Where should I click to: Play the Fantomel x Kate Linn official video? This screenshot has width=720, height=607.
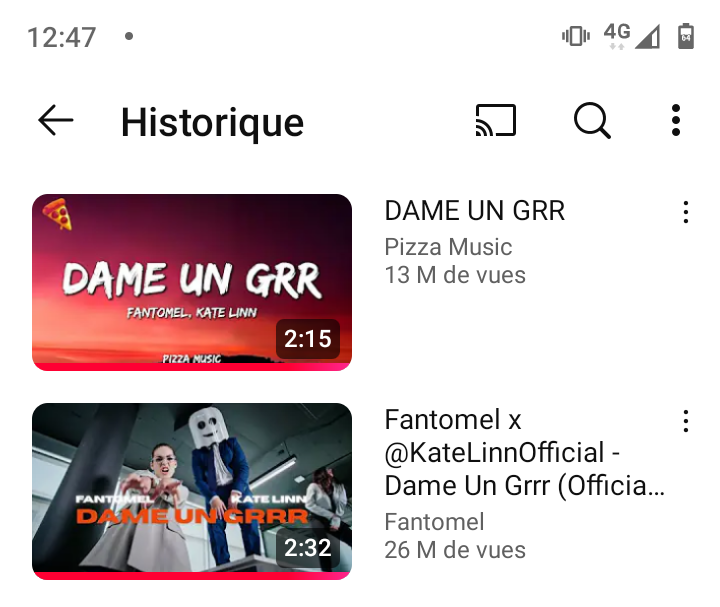click(x=192, y=490)
